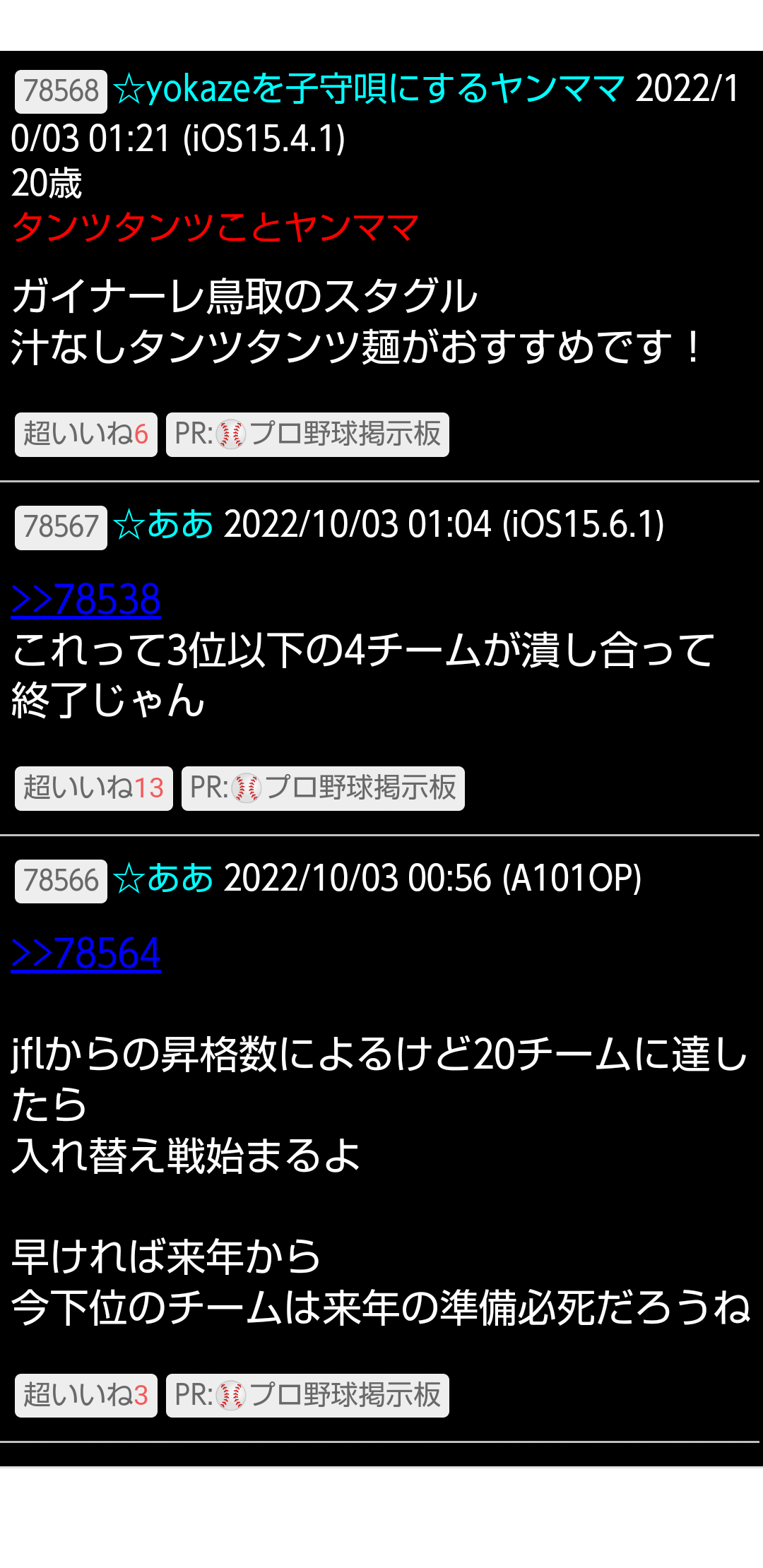Tap post number 78567 badge
763x1568 pixels.
(61, 527)
